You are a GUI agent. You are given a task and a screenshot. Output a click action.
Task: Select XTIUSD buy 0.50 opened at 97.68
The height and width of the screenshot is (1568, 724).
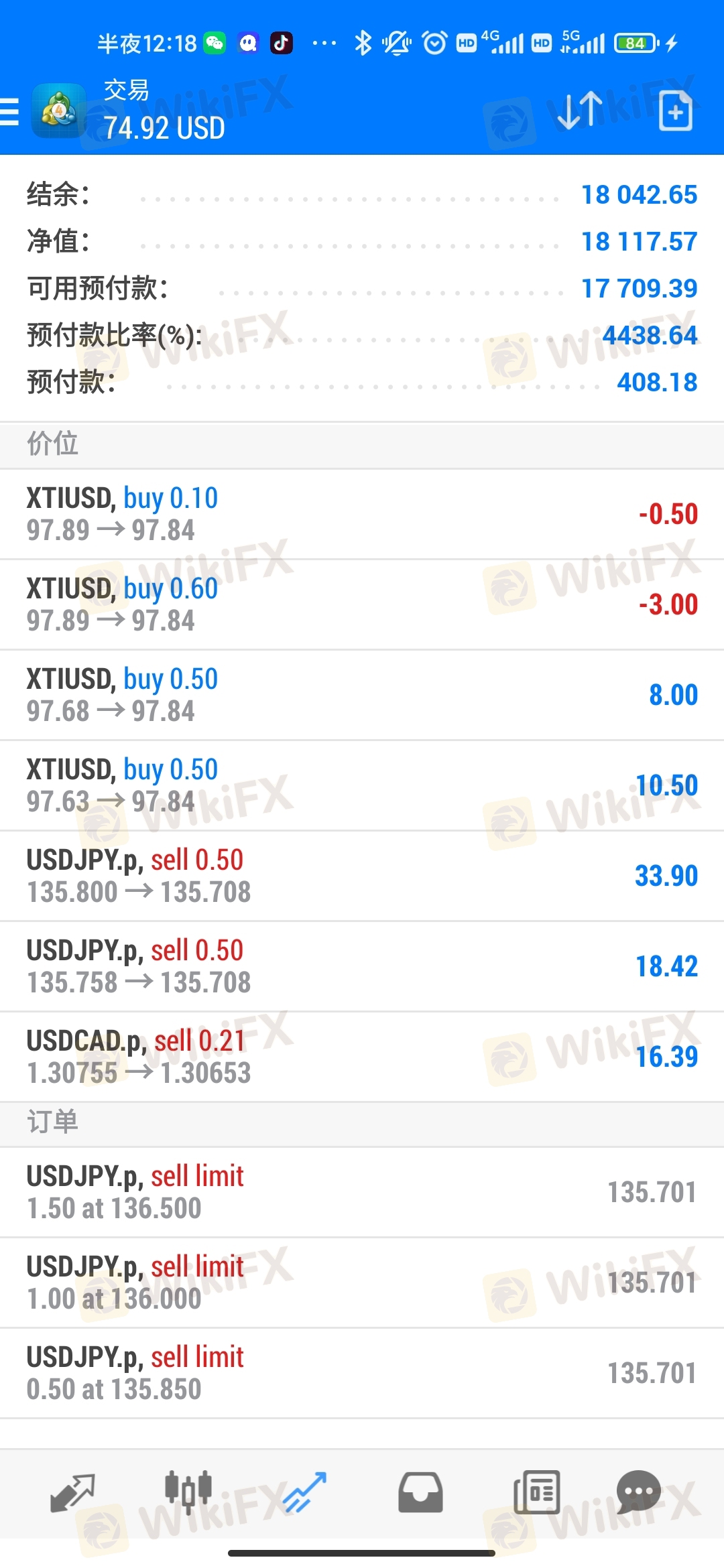coord(362,695)
